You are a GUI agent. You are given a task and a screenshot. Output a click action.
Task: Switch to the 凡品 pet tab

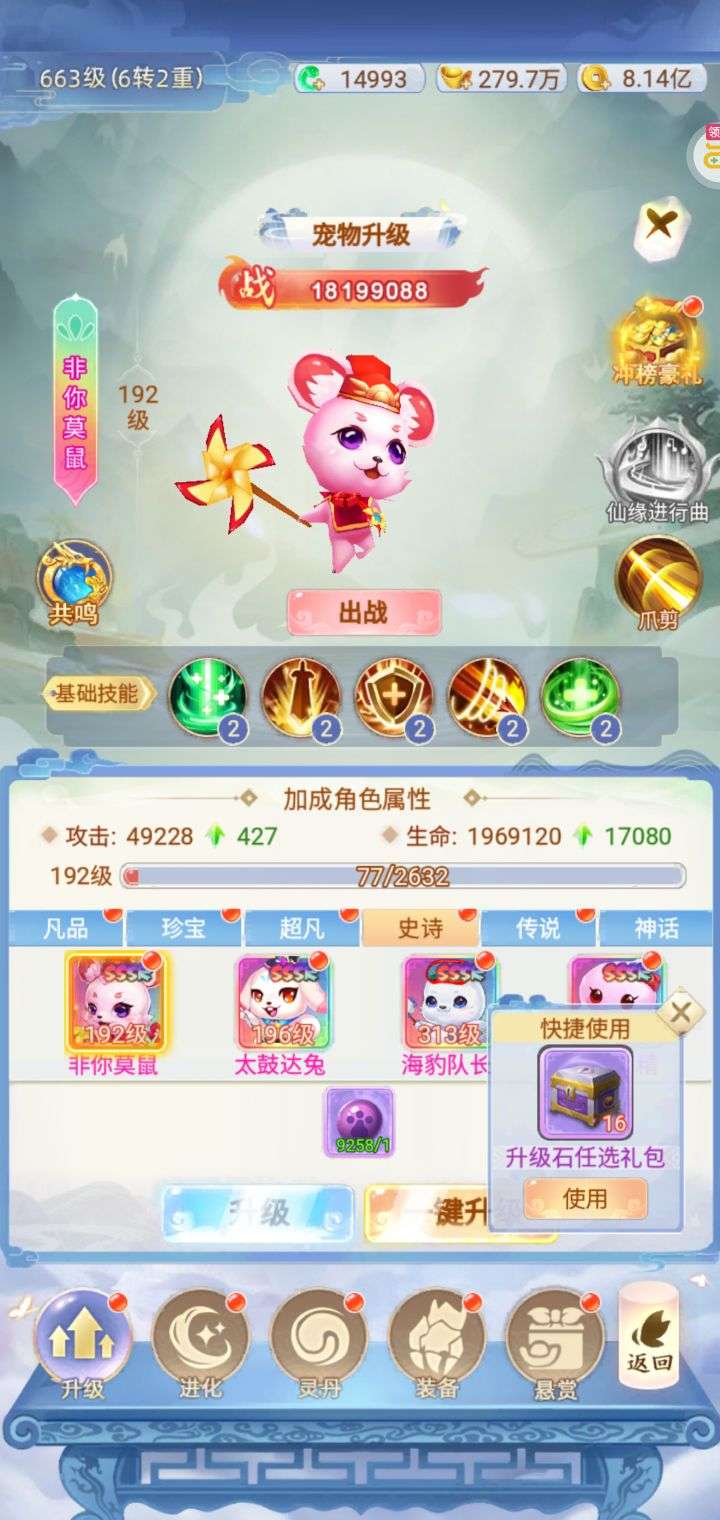66,929
